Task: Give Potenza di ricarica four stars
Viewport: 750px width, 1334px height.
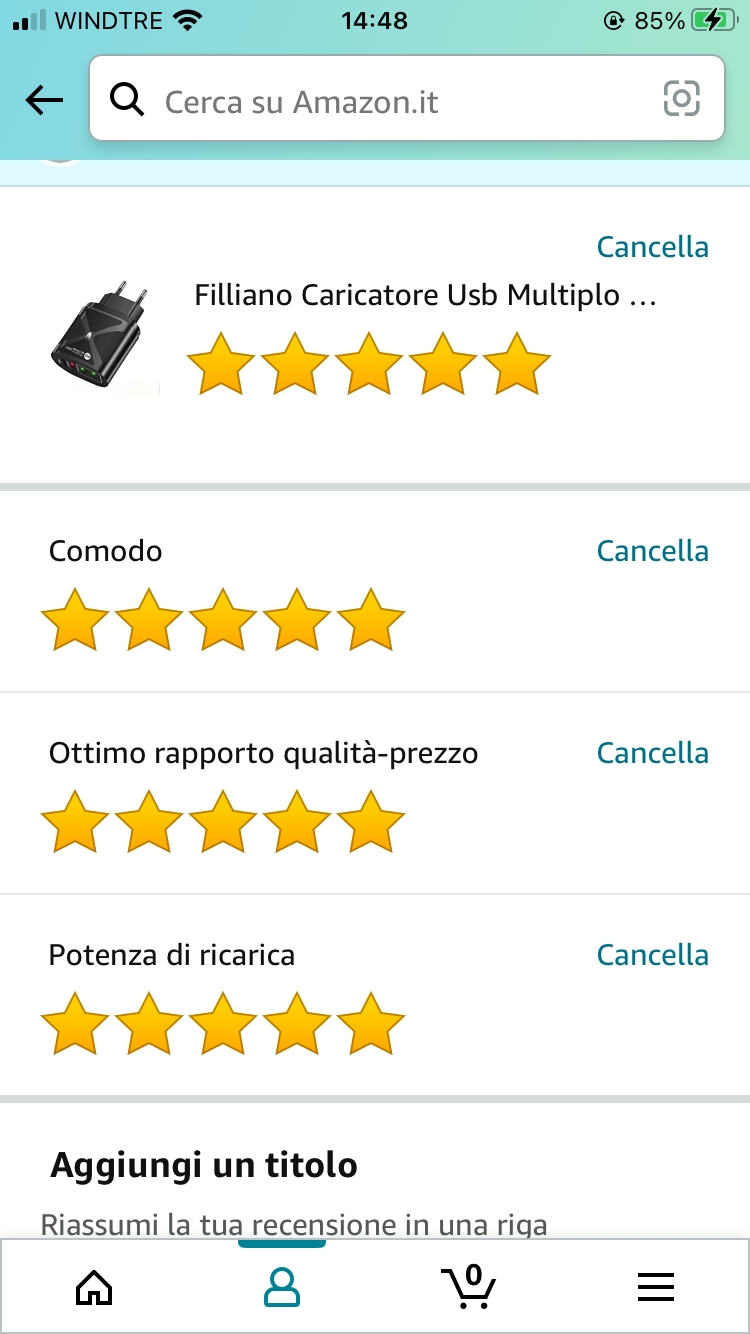Action: [296, 1024]
